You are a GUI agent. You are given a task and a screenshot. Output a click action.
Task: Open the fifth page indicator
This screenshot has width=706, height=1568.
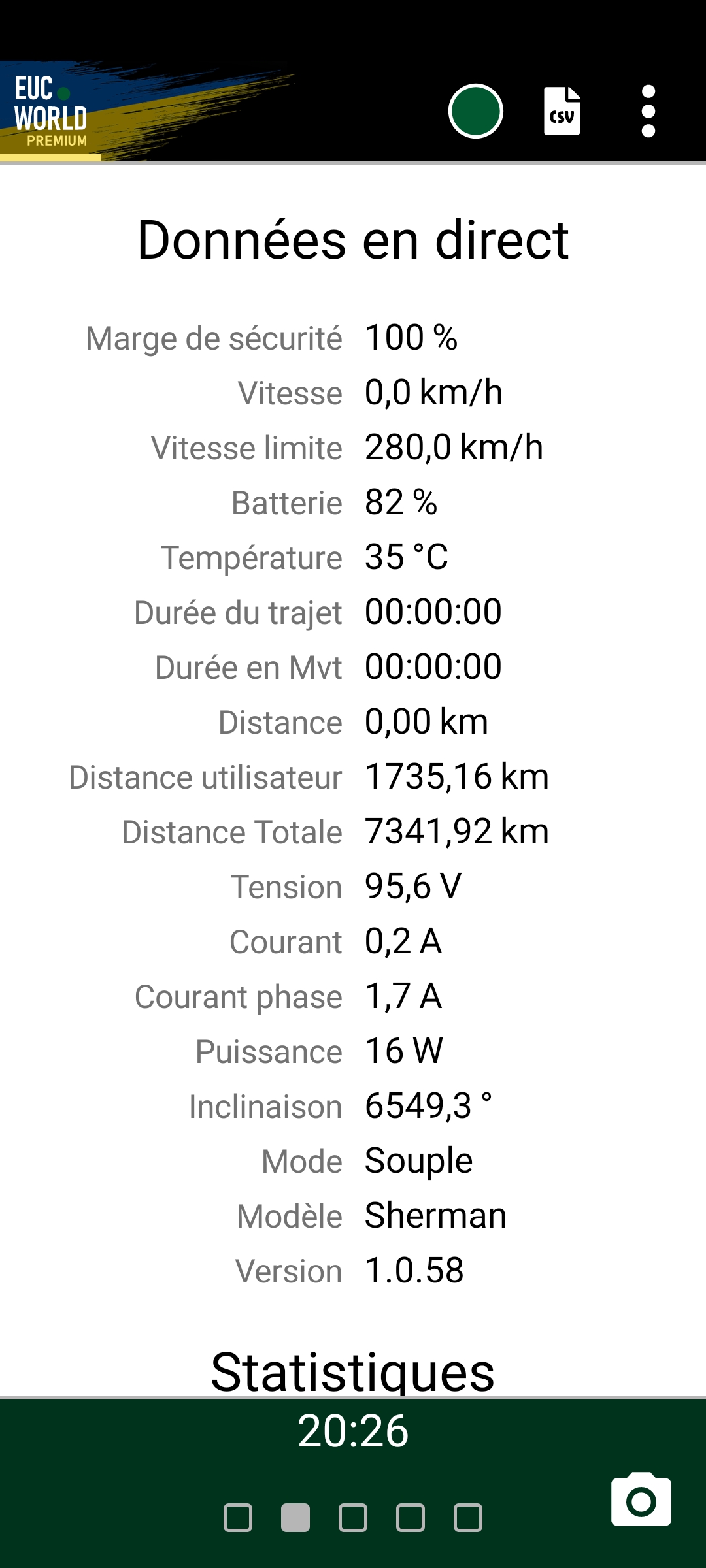[468, 1518]
